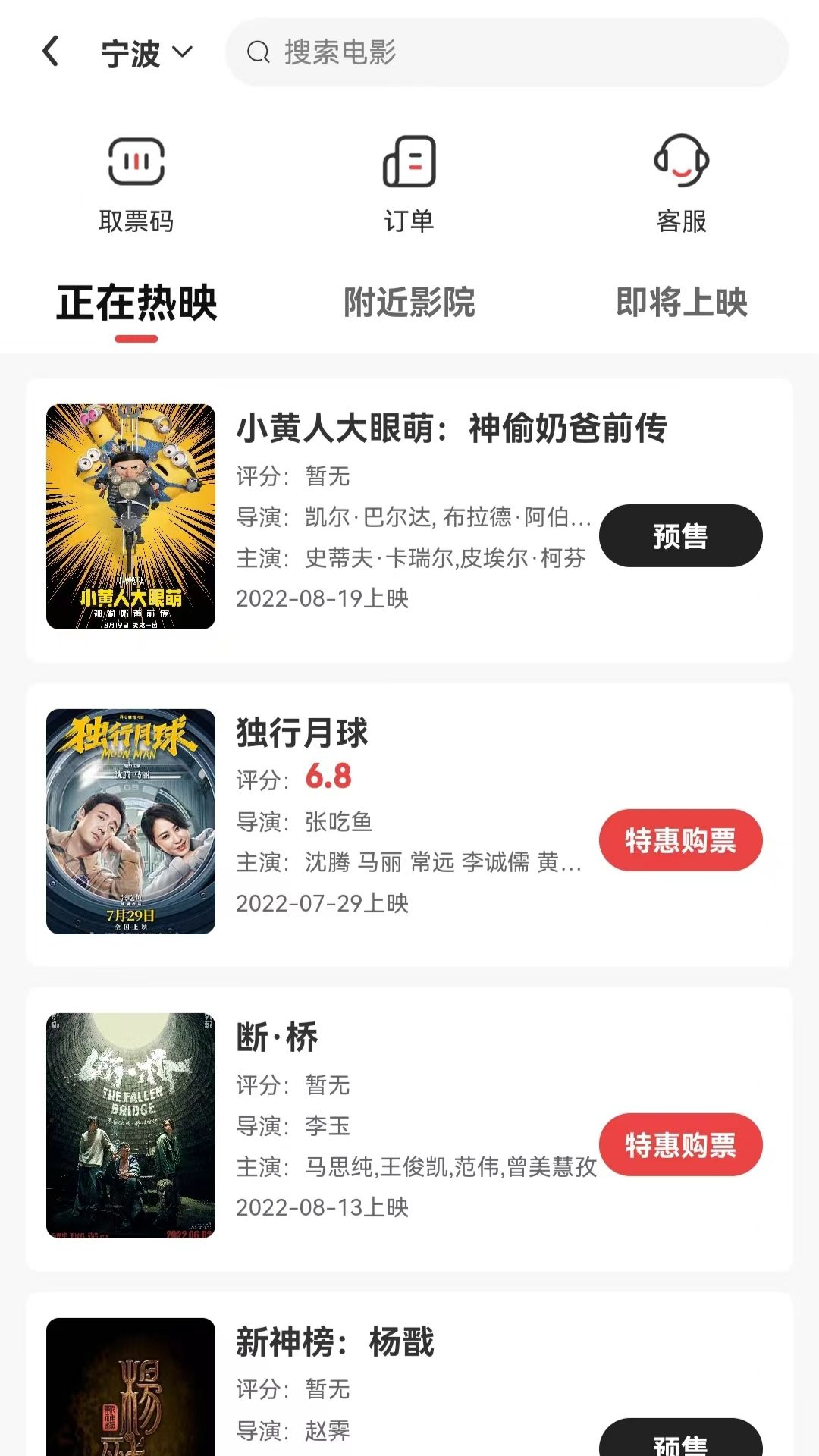
Task: Tap 预售 for 小黄人大眼萌
Action: pyautogui.click(x=680, y=536)
